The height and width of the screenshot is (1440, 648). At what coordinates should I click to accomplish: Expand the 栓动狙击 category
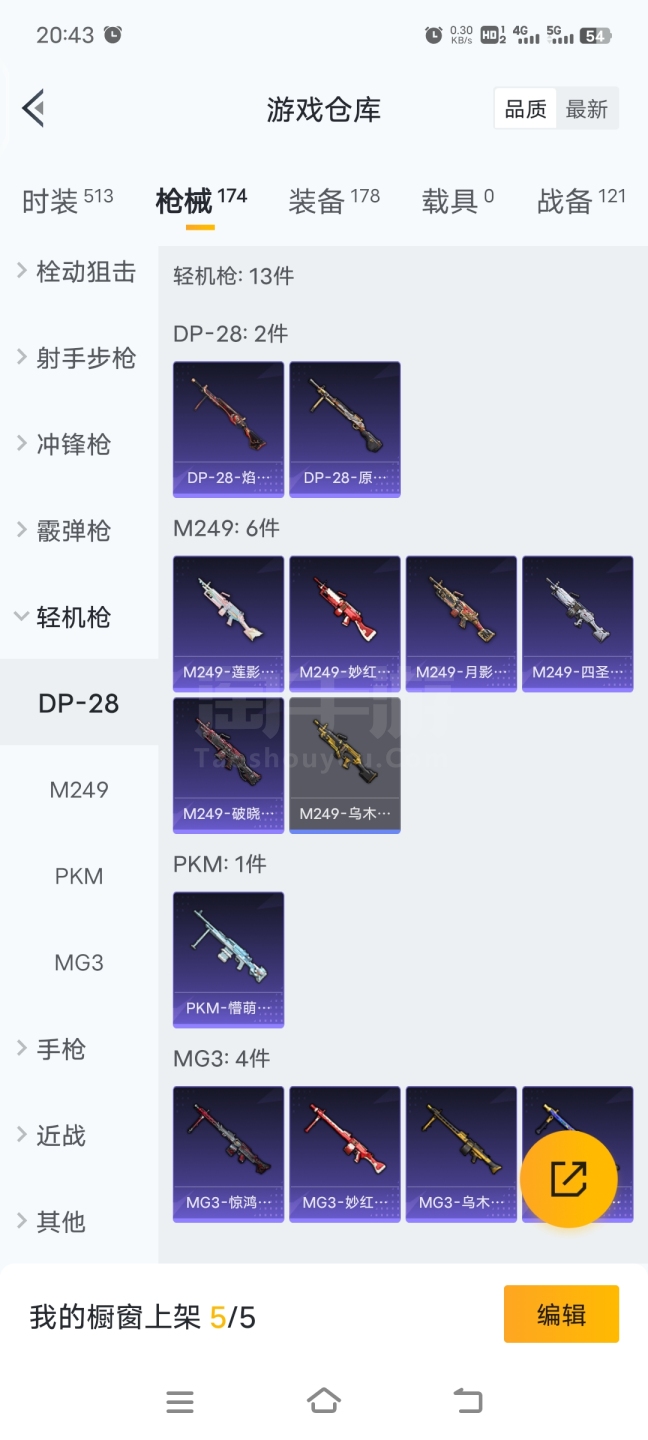click(x=78, y=272)
